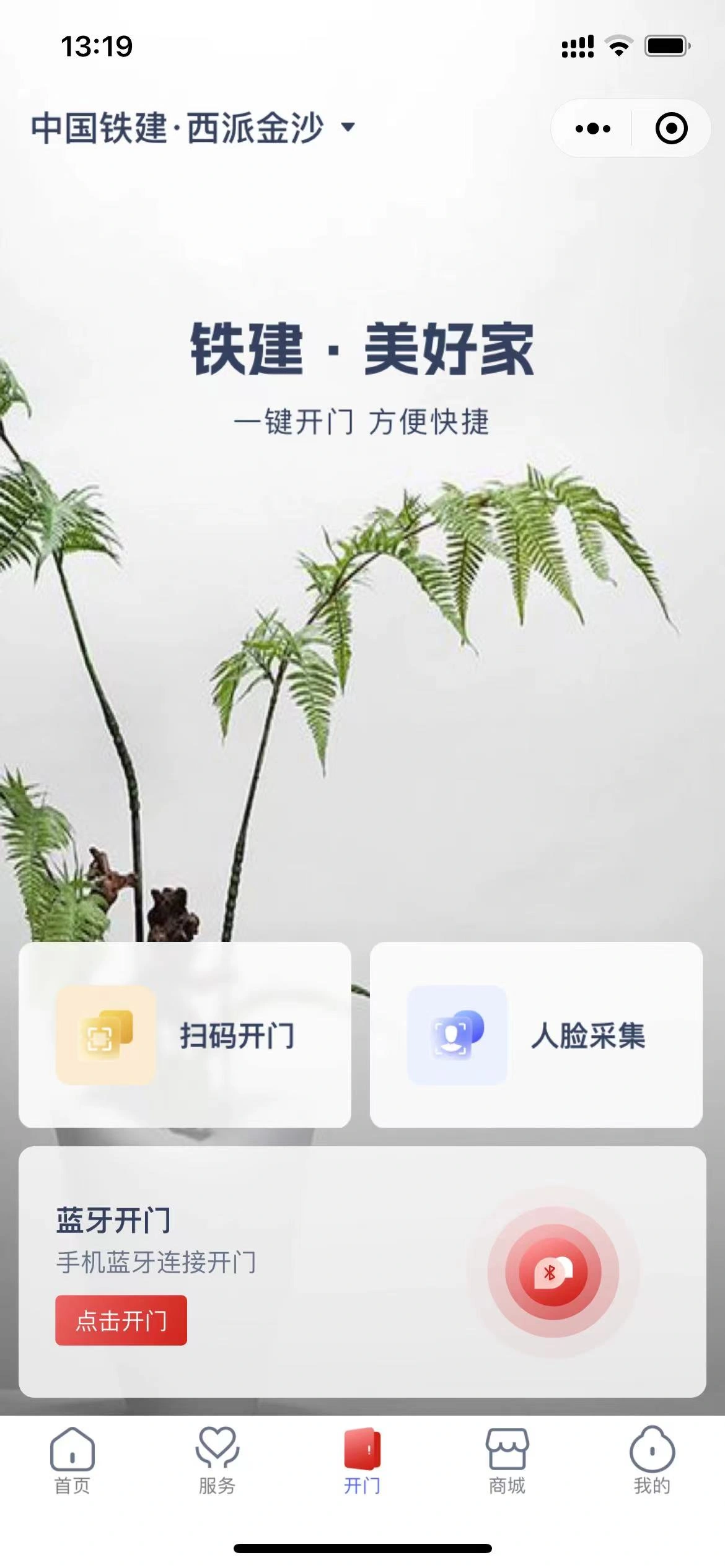Image resolution: width=725 pixels, height=1568 pixels.
Task: Open the mini program more-options menu
Action: [592, 128]
